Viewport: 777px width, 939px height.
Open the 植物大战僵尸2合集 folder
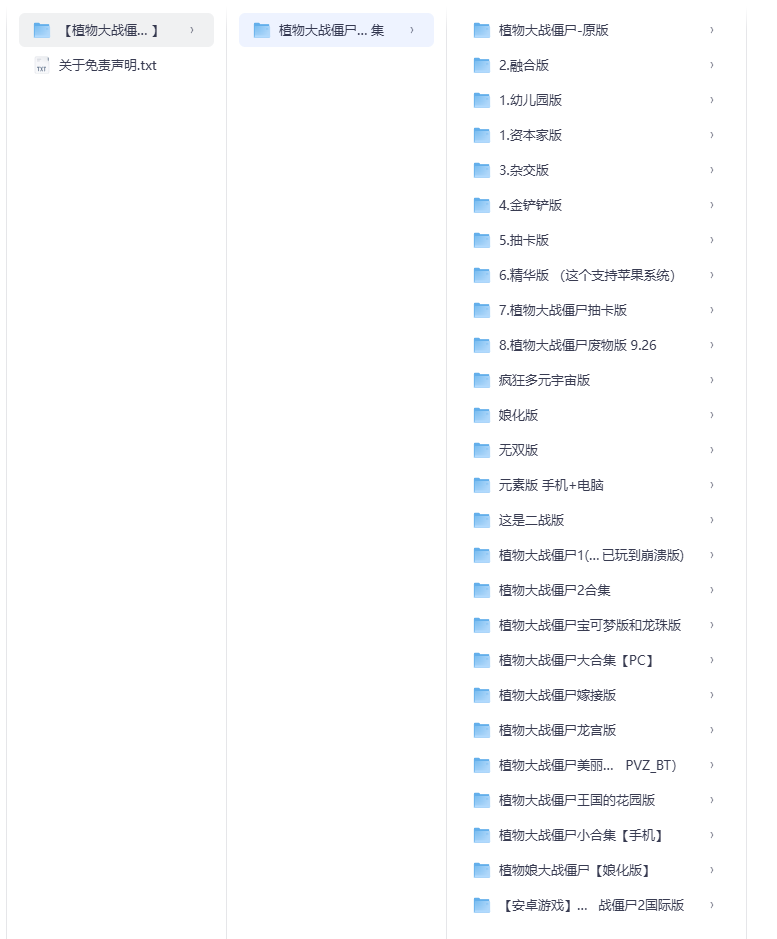(x=554, y=590)
